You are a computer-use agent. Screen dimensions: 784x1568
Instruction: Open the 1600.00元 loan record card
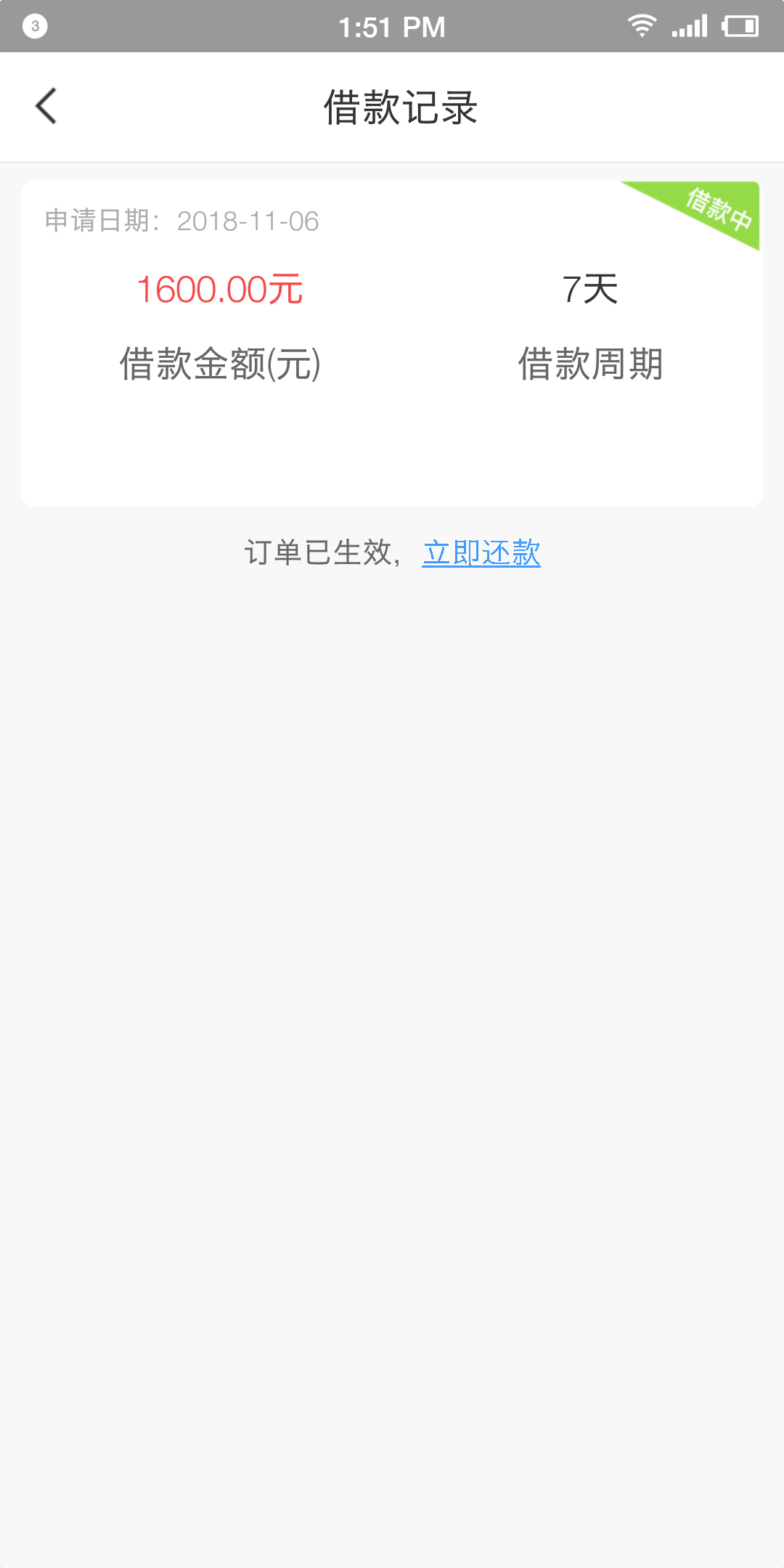coord(392,343)
